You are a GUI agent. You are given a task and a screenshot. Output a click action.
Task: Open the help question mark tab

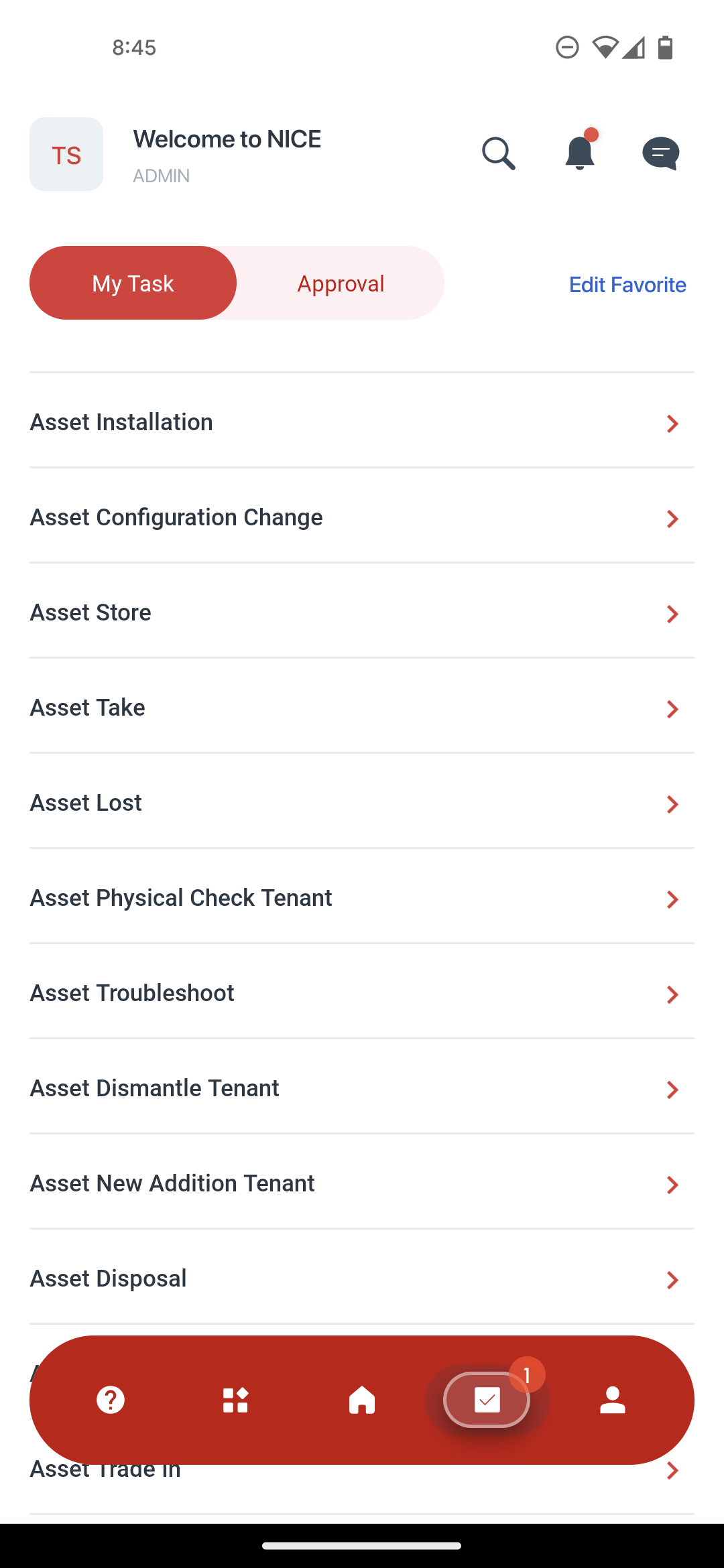point(111,1400)
